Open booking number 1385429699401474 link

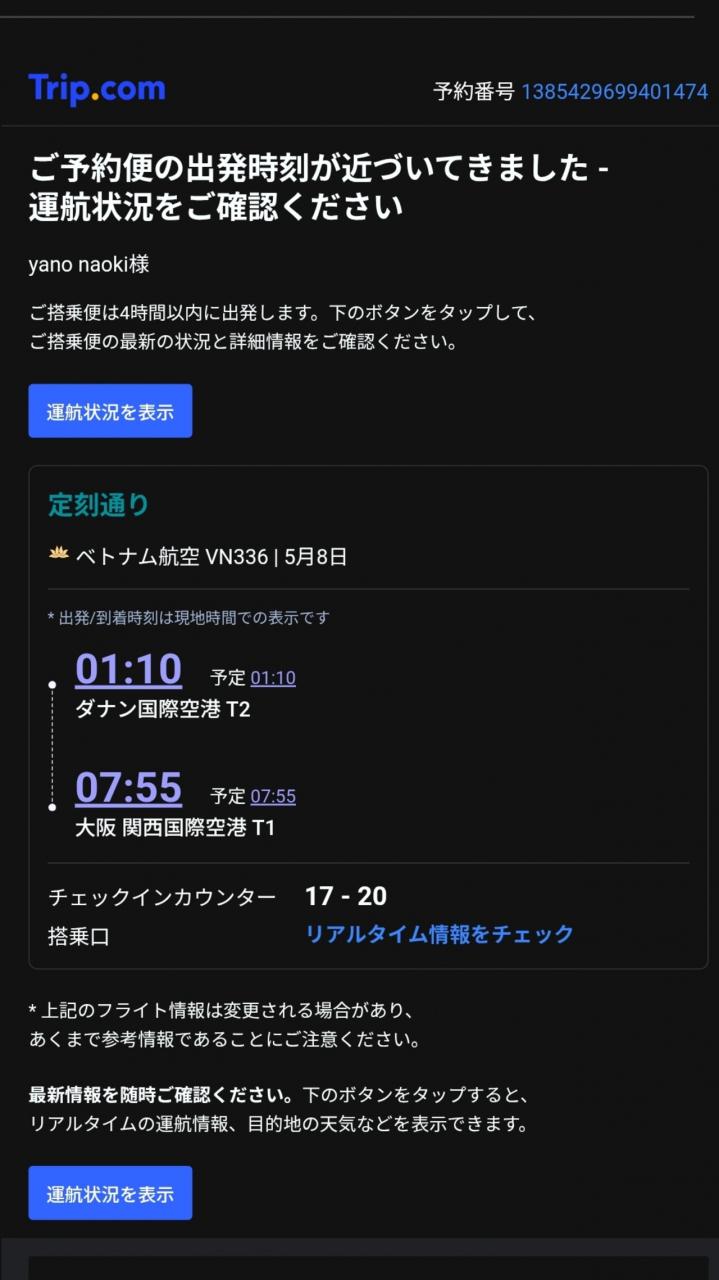615,92
